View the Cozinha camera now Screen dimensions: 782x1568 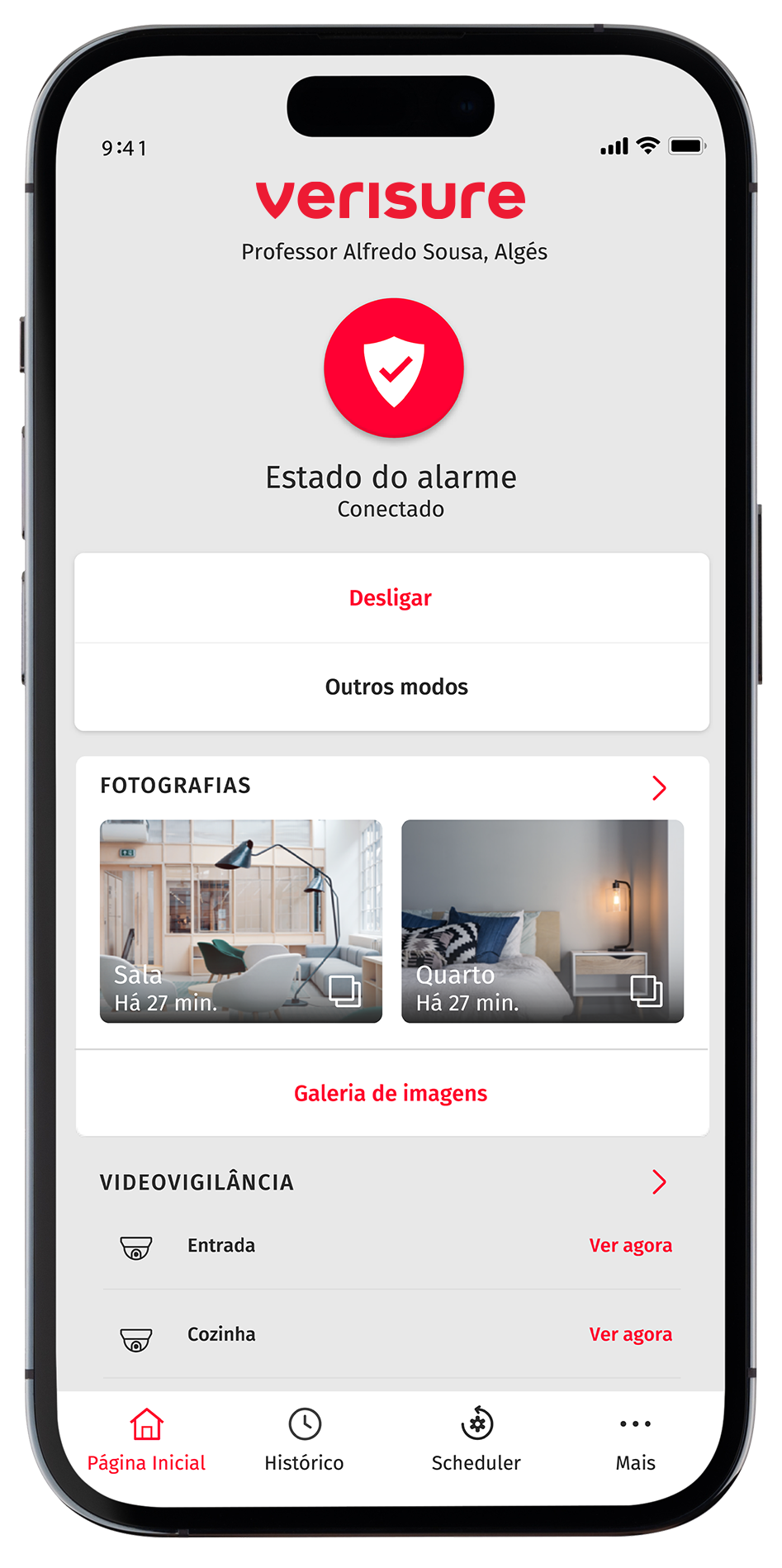pos(630,1335)
